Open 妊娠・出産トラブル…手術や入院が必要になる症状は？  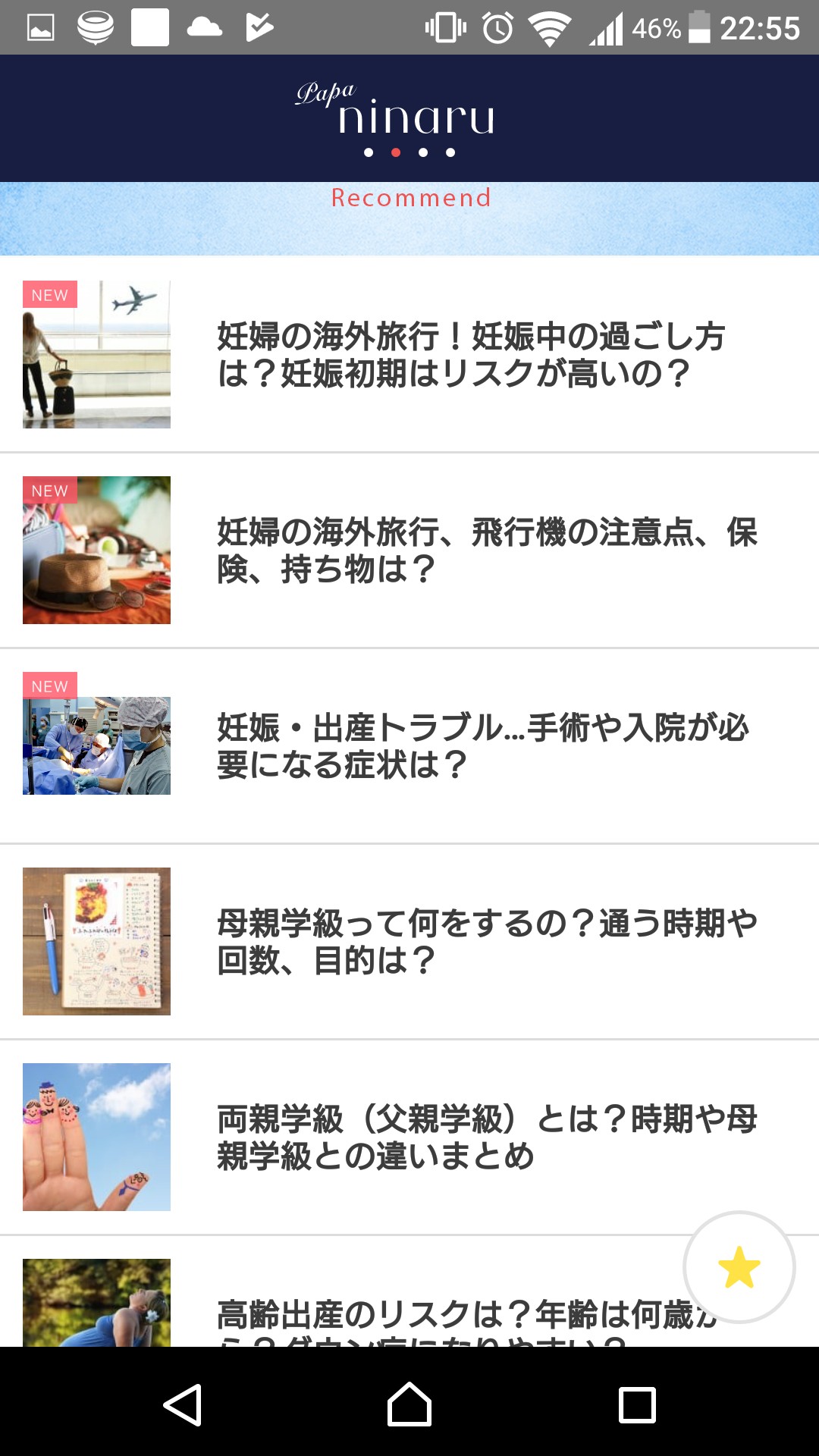[x=482, y=746]
